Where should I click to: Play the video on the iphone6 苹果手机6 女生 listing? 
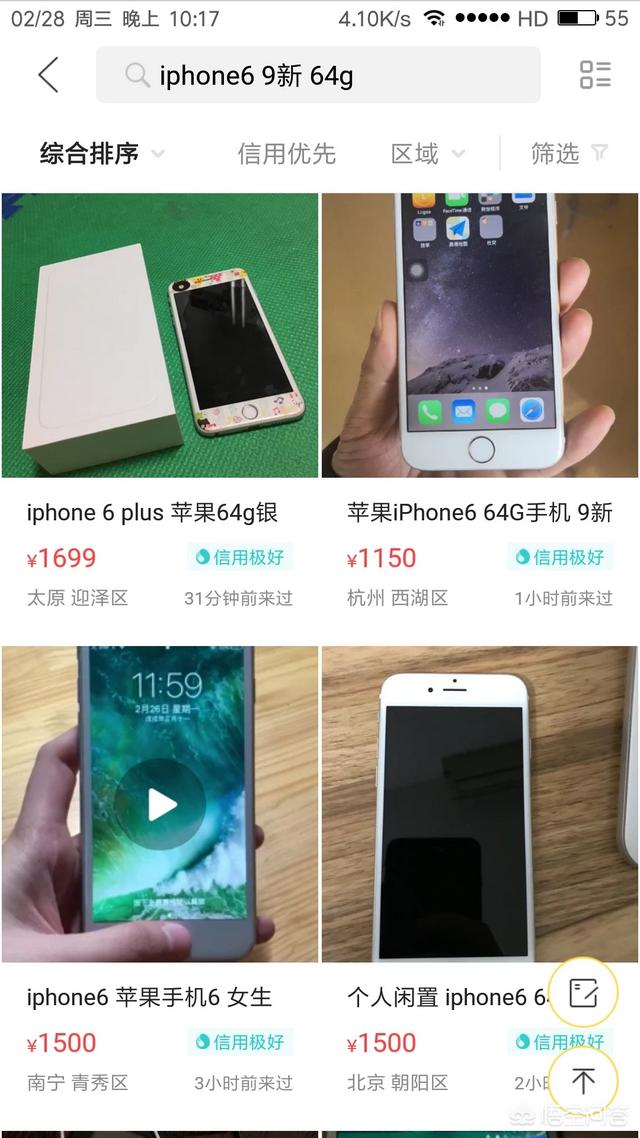click(160, 804)
